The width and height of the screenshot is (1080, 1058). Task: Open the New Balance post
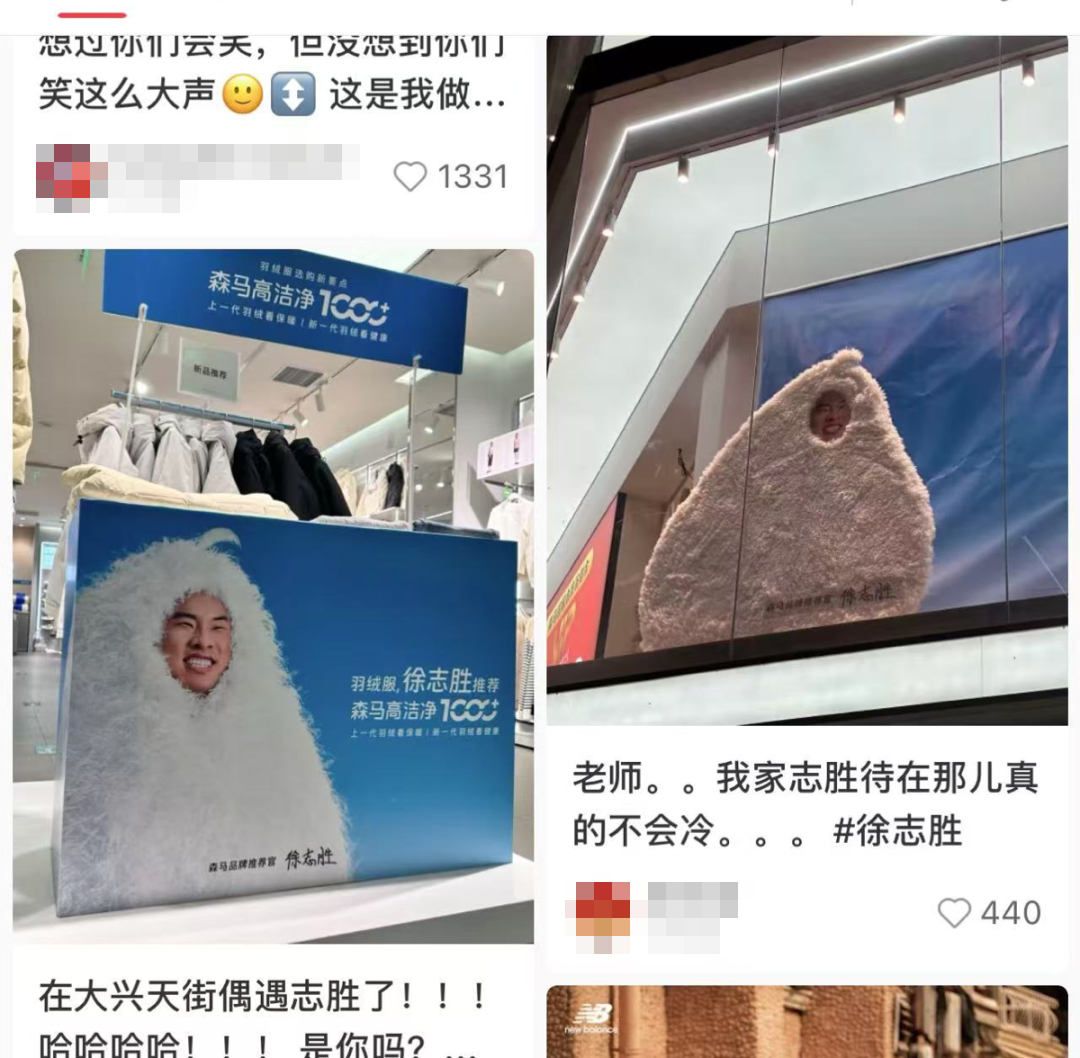806,1022
